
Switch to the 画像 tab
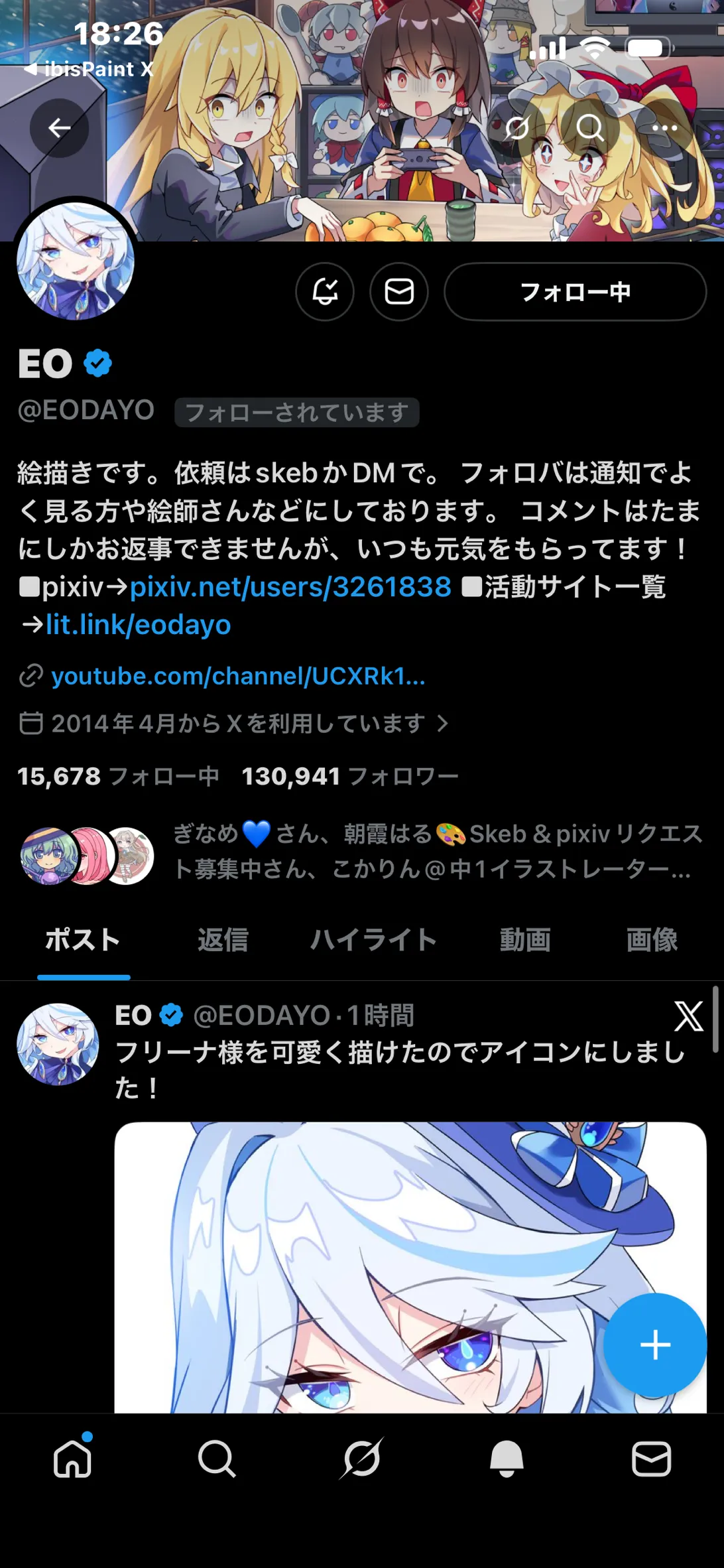pyautogui.click(x=652, y=940)
